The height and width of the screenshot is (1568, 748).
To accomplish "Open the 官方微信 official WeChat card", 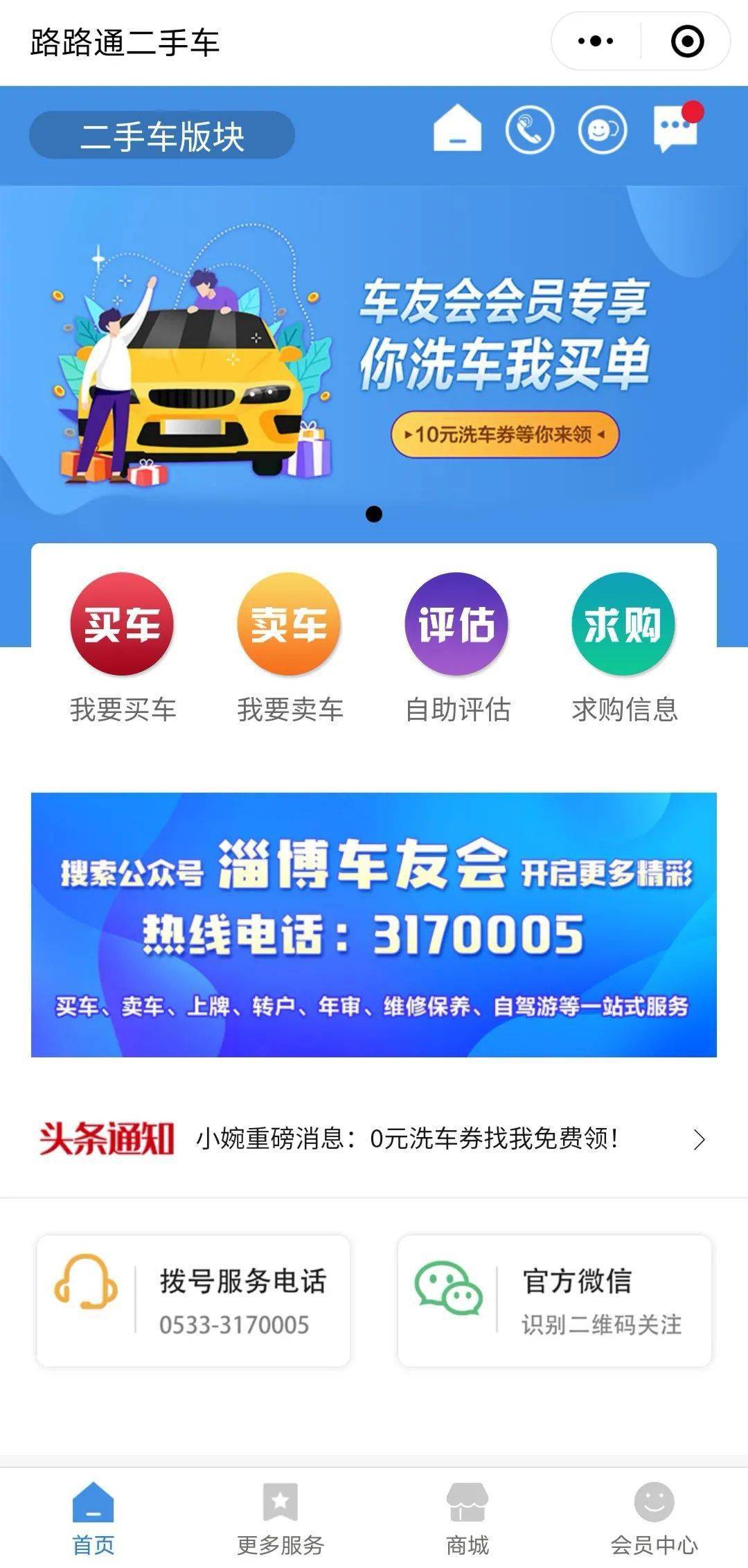I will [x=555, y=1301].
